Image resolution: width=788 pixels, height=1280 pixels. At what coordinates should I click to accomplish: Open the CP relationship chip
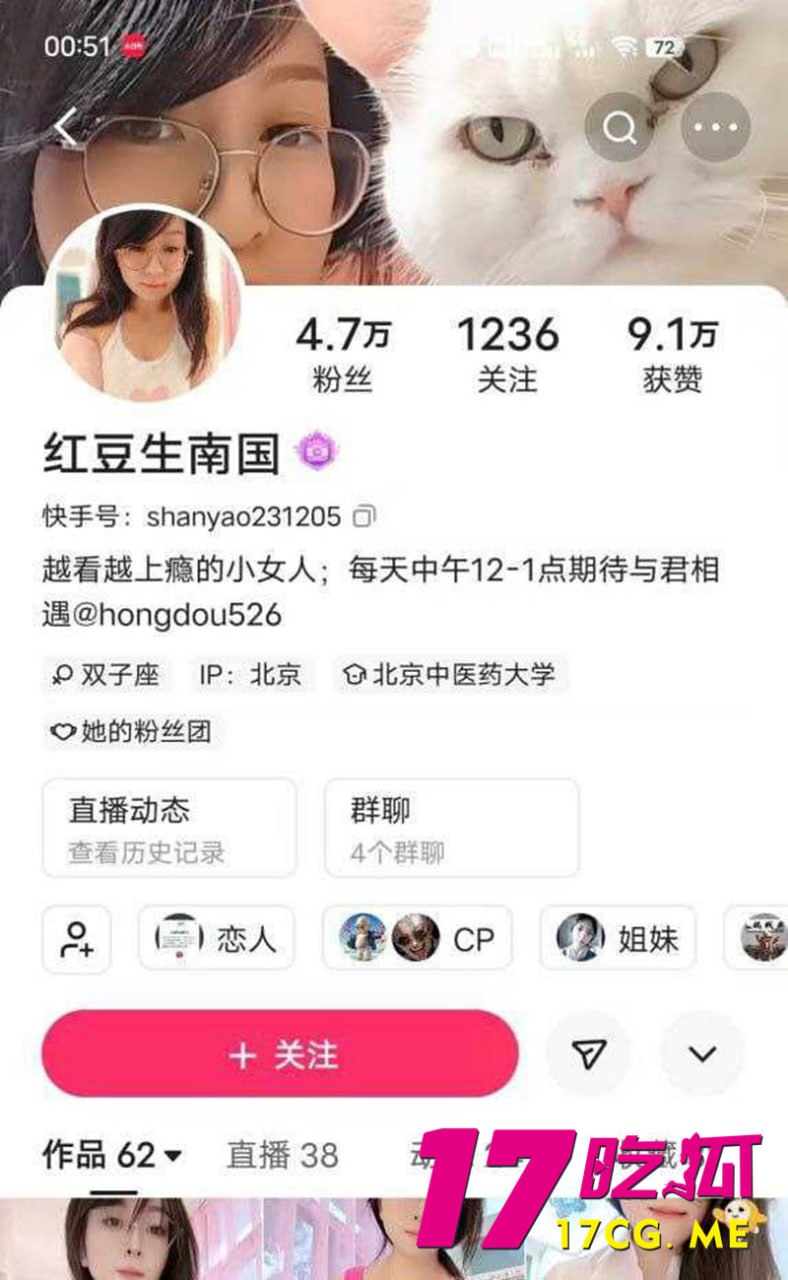(x=417, y=939)
